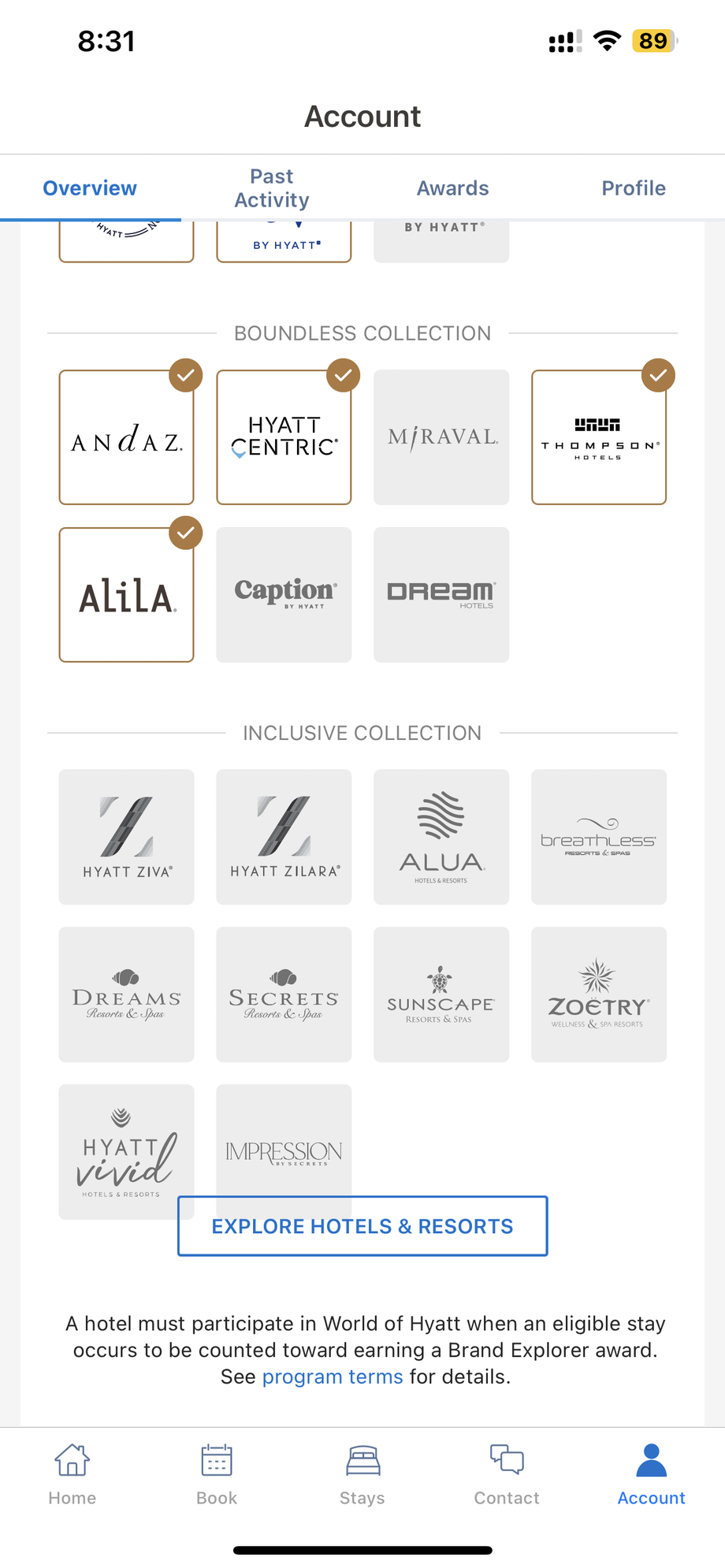725x1568 pixels.
Task: Switch to the Past Activity tab
Action: coord(272,188)
